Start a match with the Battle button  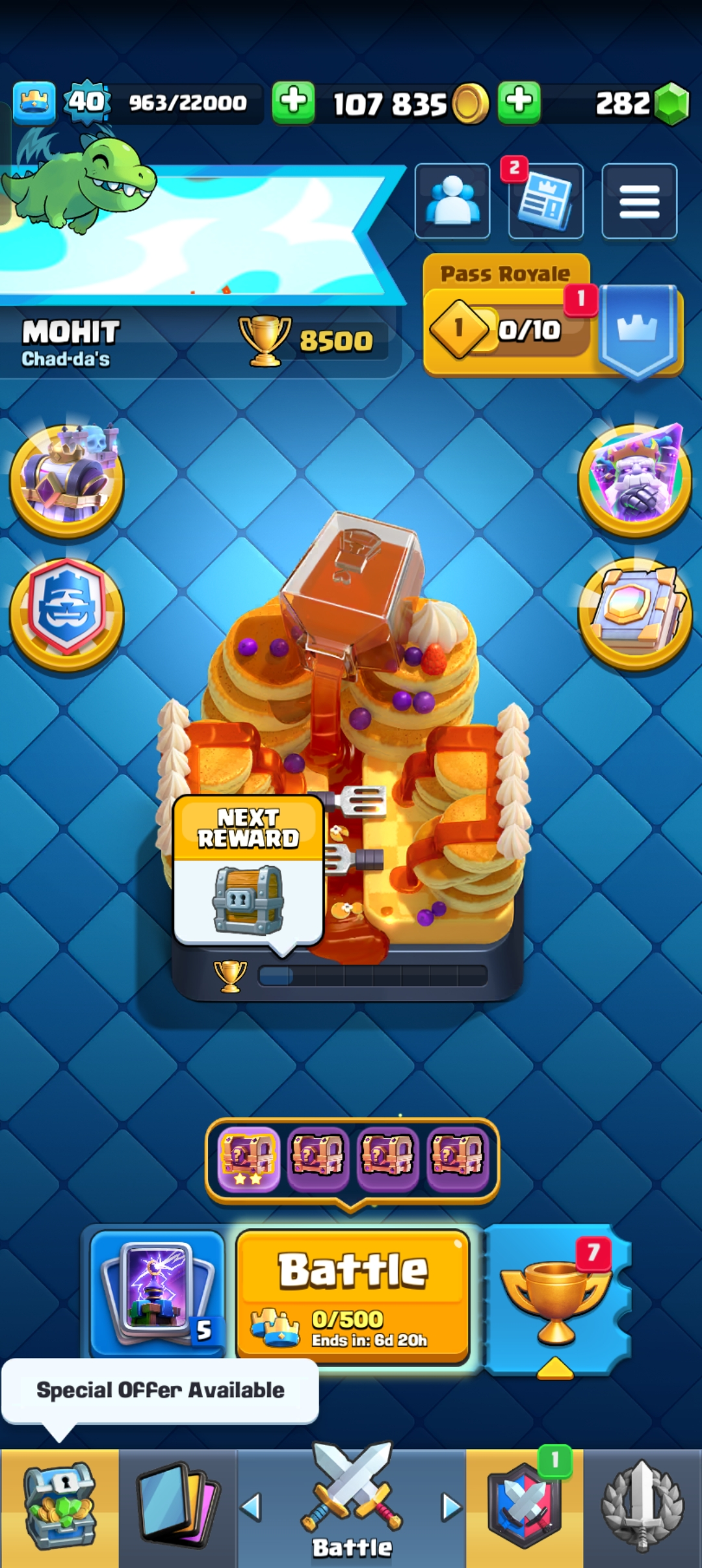[352, 1294]
